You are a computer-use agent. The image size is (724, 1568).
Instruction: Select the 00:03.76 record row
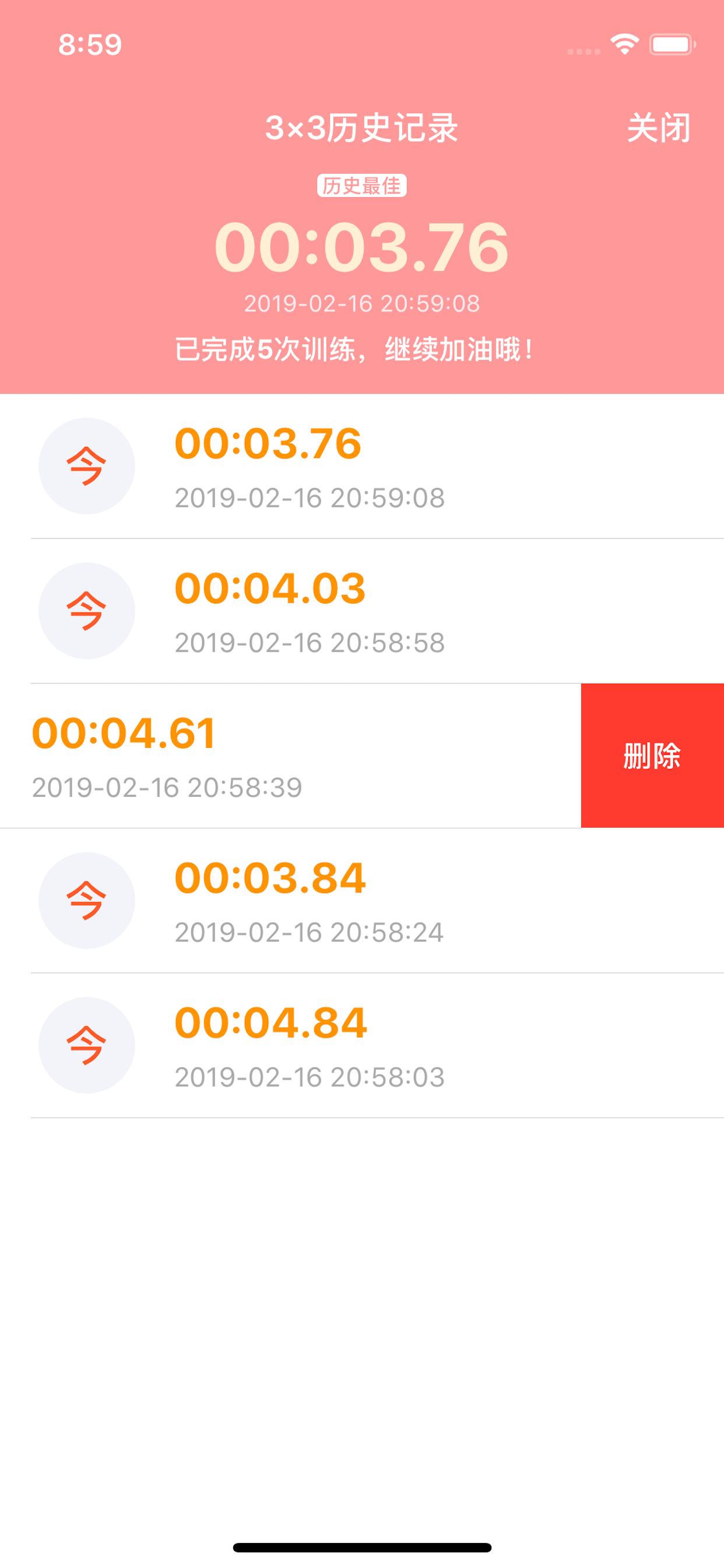[362, 466]
